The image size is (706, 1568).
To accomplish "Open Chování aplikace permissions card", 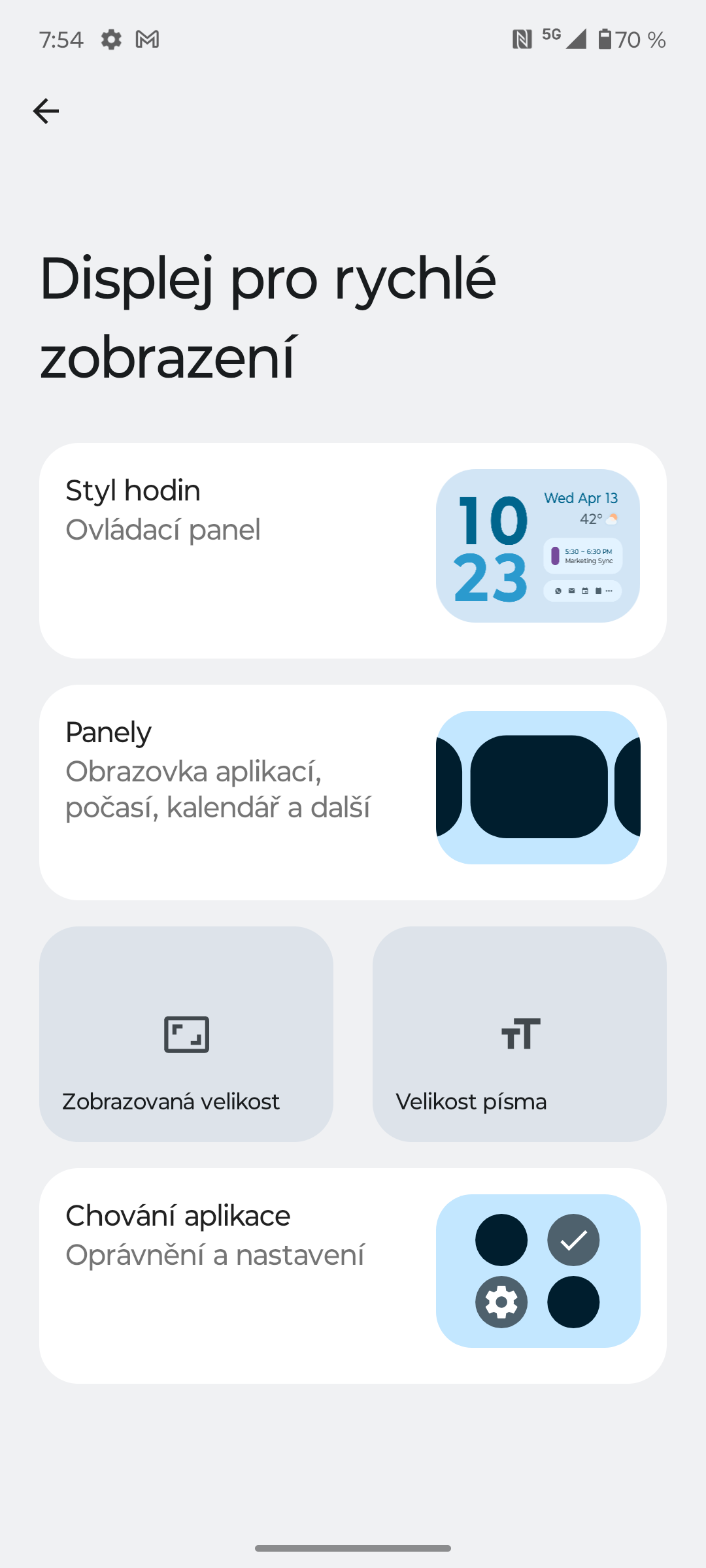I will tap(353, 1275).
